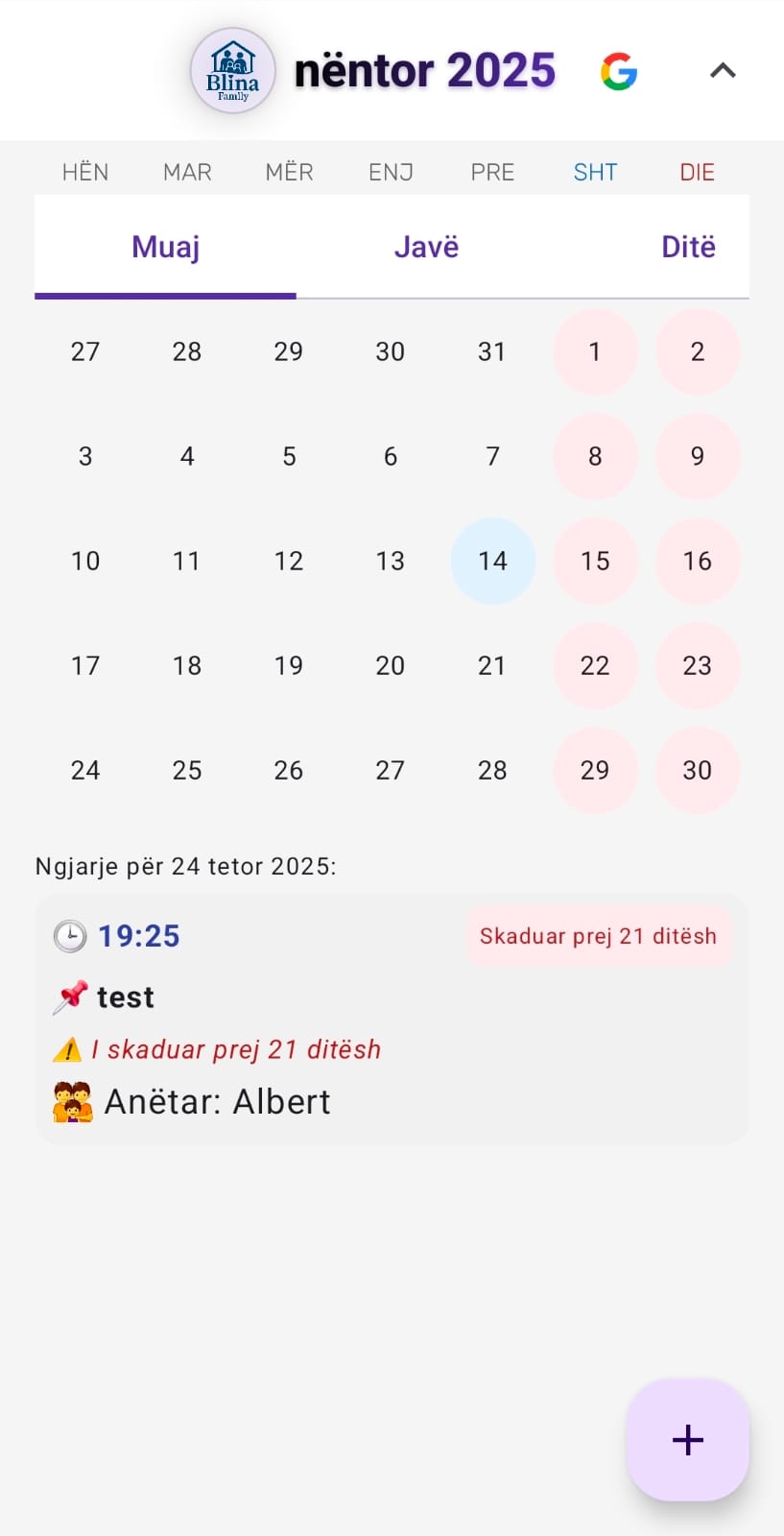The image size is (784, 1536).
Task: Click the clock icon beside 19:25
Action: point(68,935)
